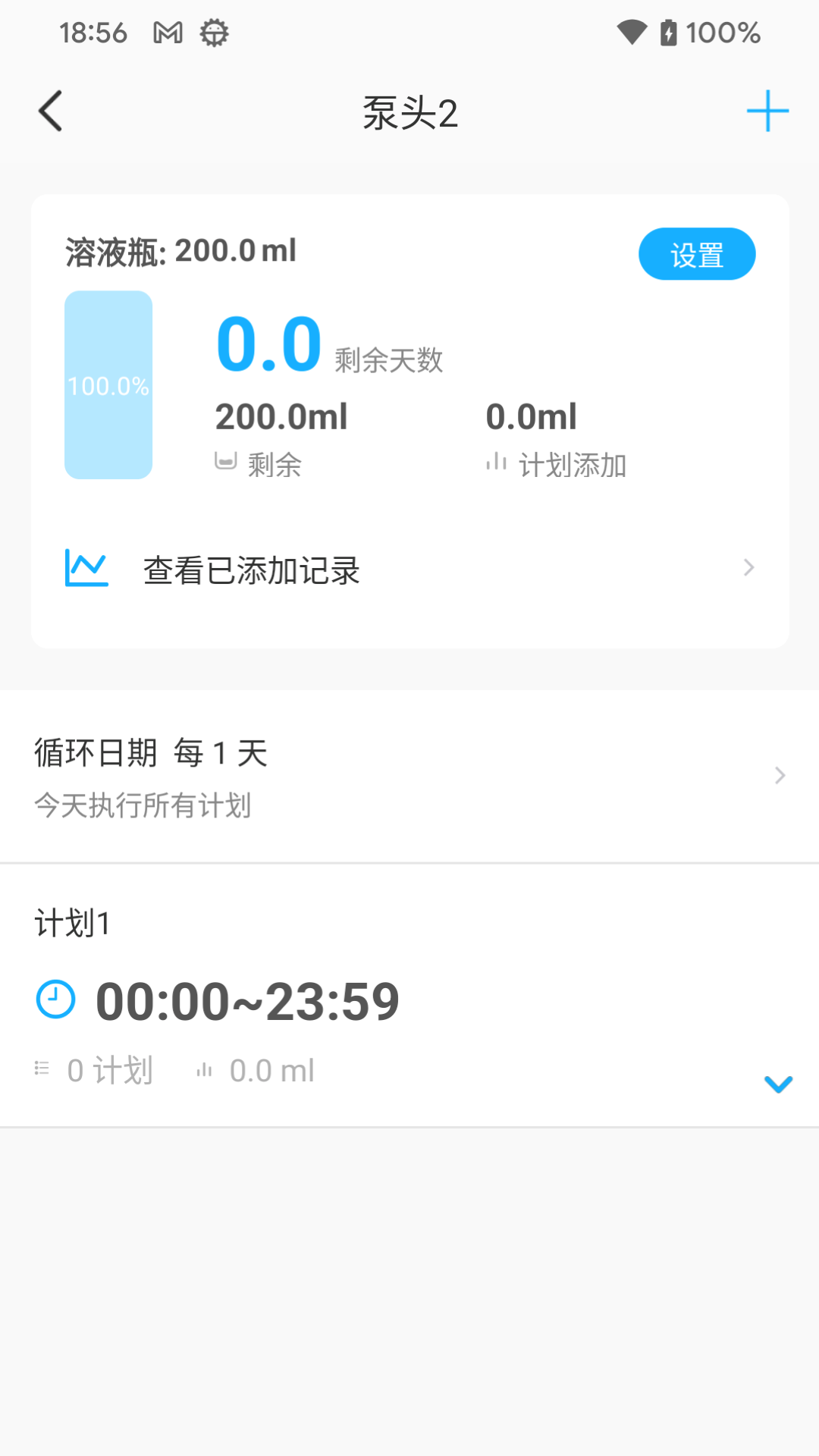Click the Wi-Fi status bar icon
This screenshot has width=819, height=1456.
coord(633,33)
